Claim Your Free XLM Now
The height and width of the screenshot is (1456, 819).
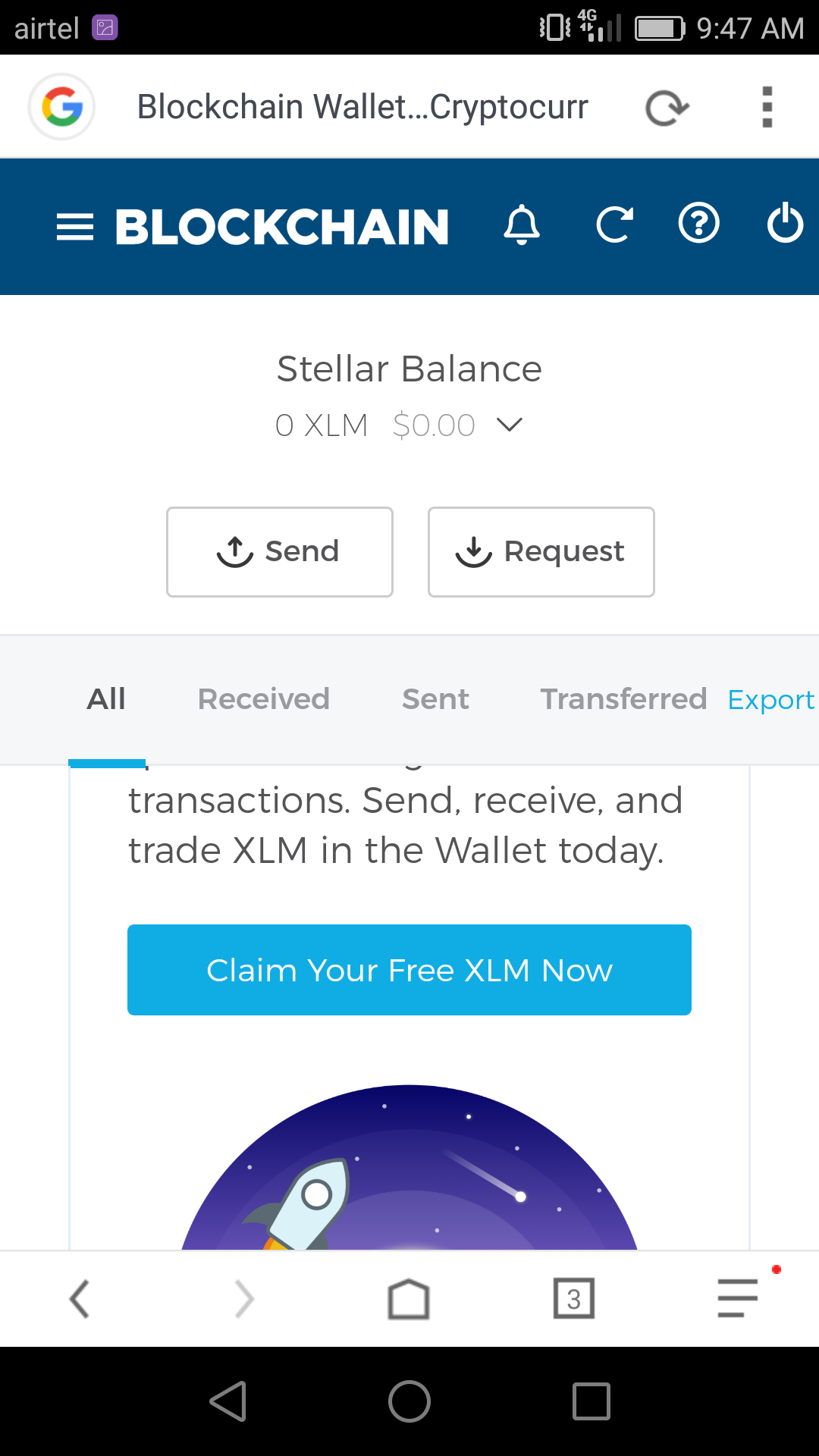(409, 970)
